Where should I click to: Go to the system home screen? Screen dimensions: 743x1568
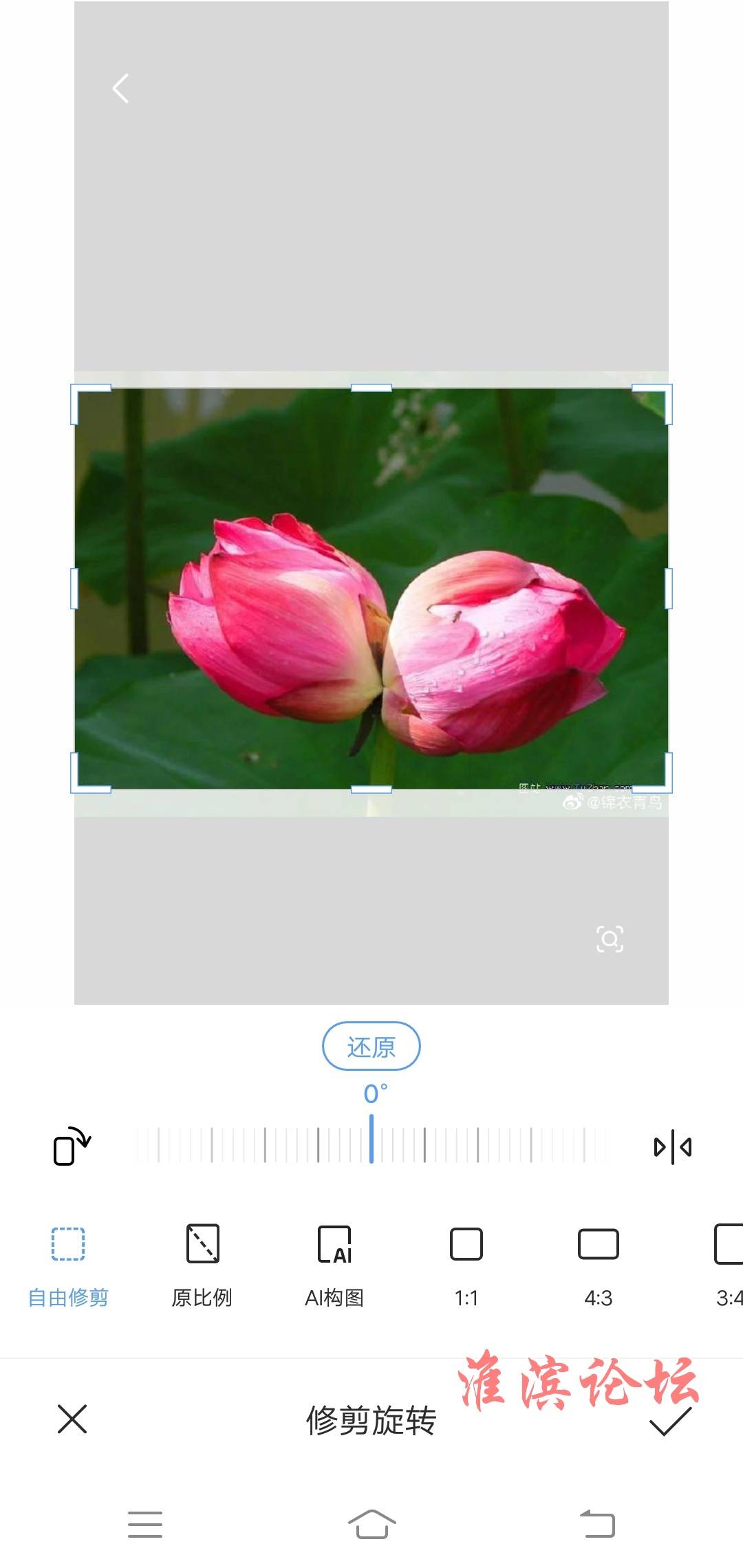(x=371, y=1524)
